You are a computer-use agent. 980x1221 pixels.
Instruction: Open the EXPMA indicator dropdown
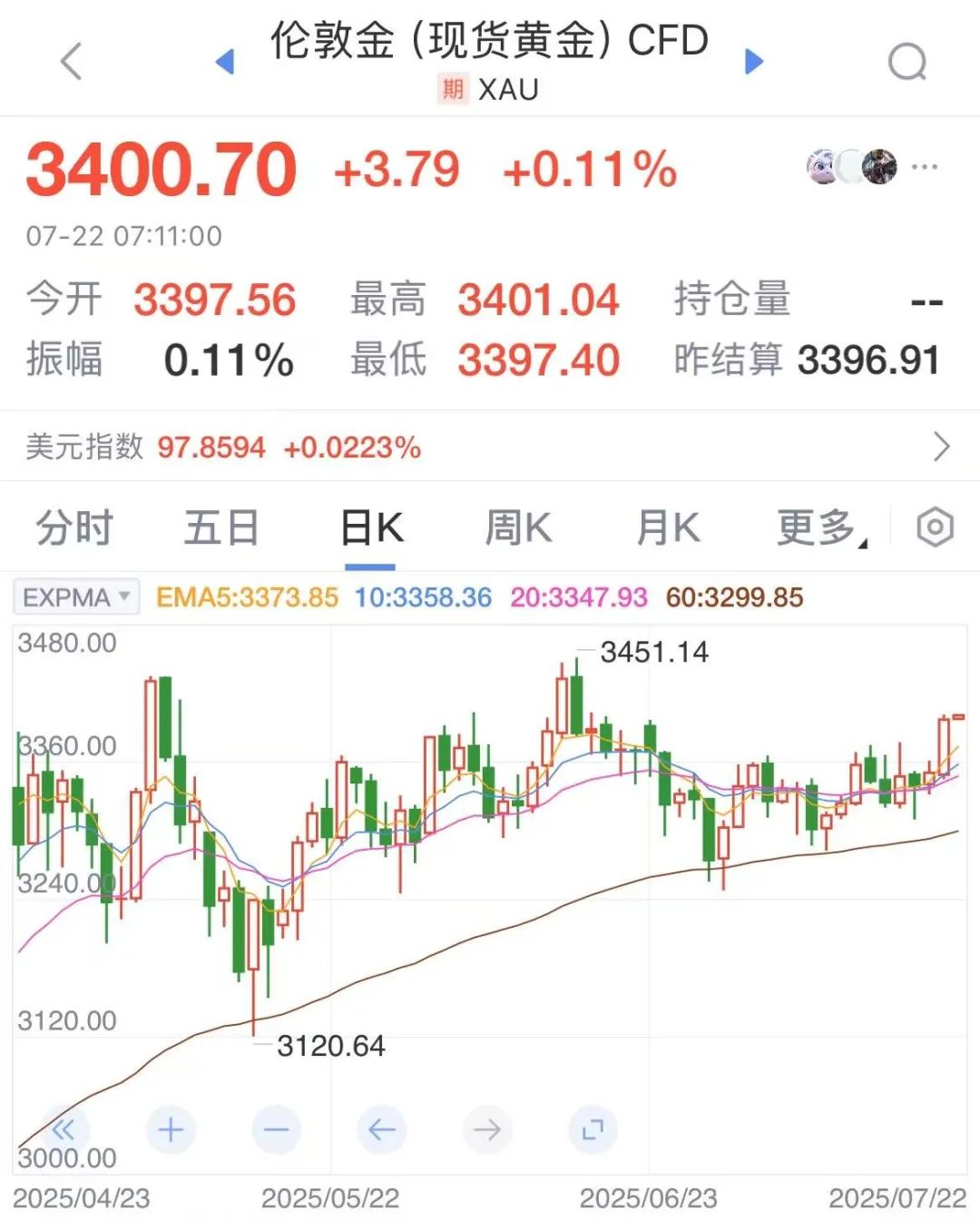77,597
